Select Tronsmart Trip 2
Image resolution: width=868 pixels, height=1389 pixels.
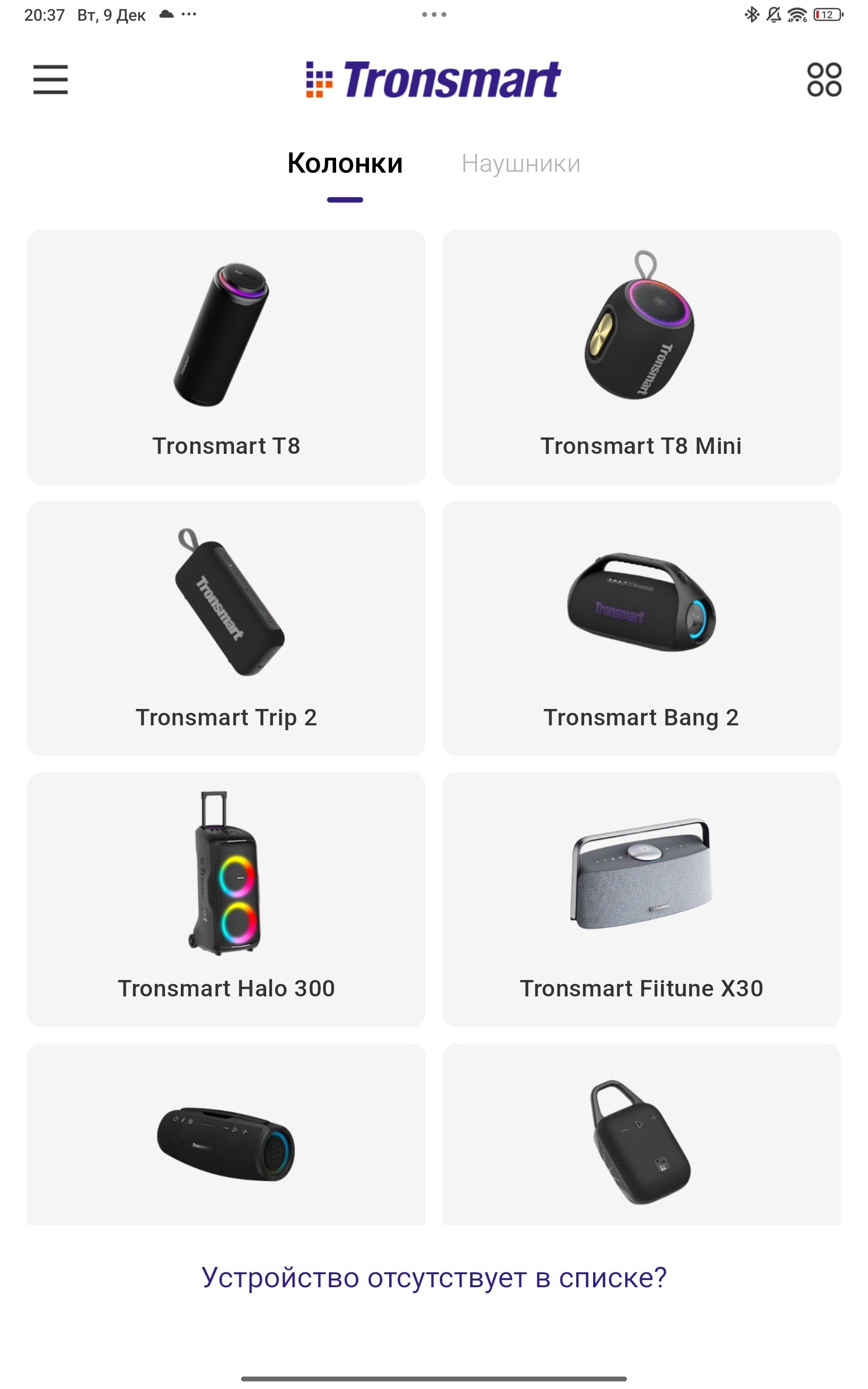click(x=226, y=628)
